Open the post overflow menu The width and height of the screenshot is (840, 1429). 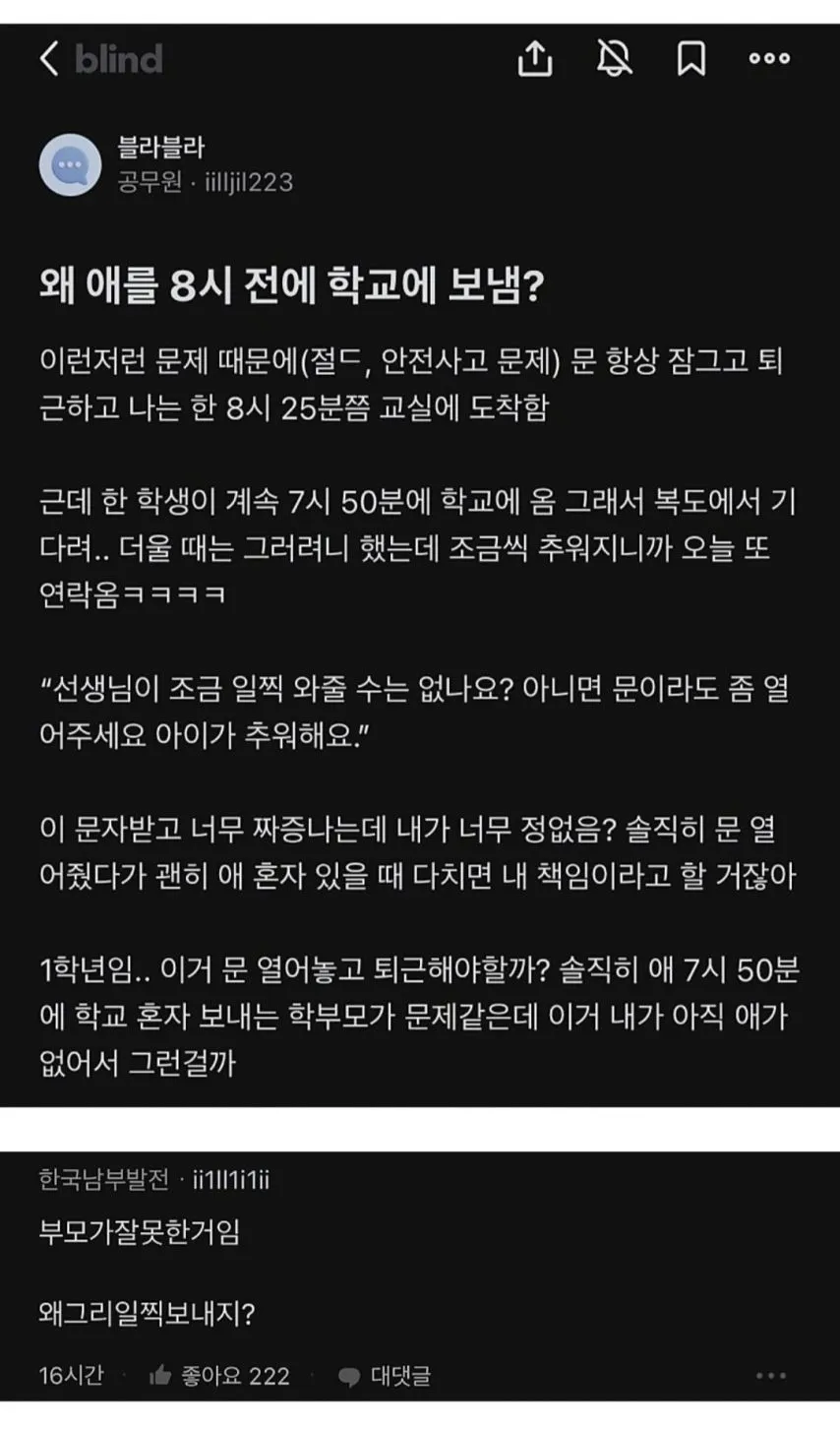click(769, 59)
